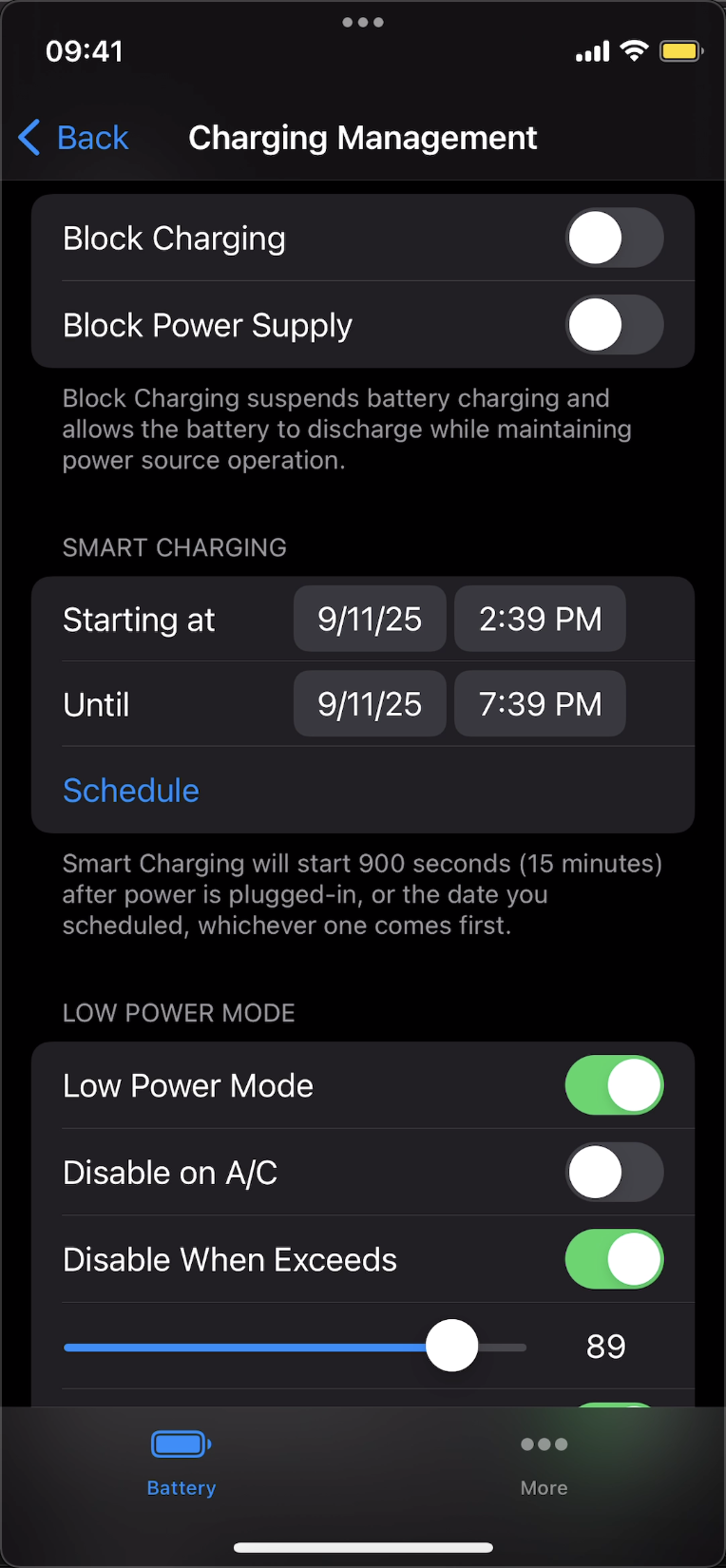Image resolution: width=726 pixels, height=1568 pixels.
Task: Adjust the Disable When Exceeds slider
Action: click(x=452, y=1346)
